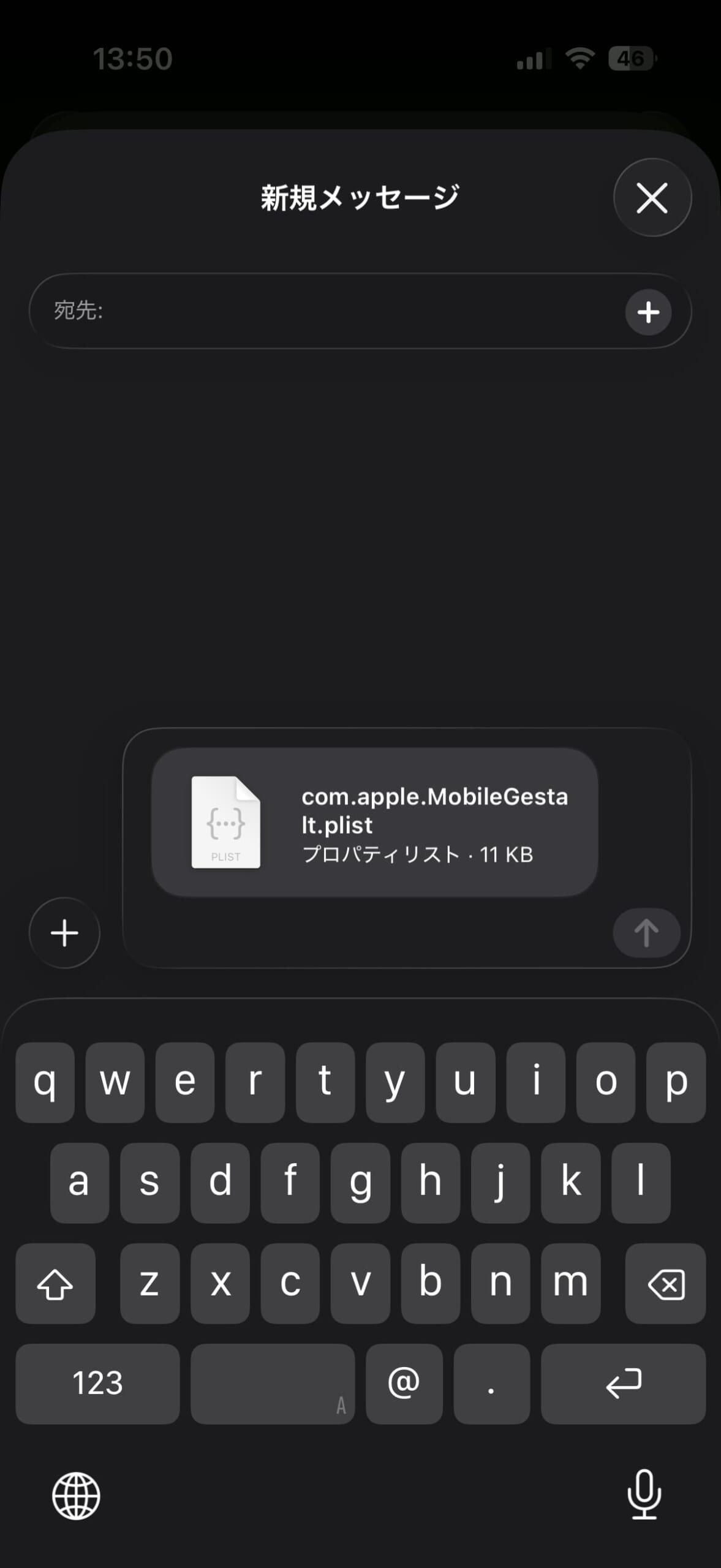
Task: Switch the keyboard to 123 numbers
Action: pos(97,1383)
